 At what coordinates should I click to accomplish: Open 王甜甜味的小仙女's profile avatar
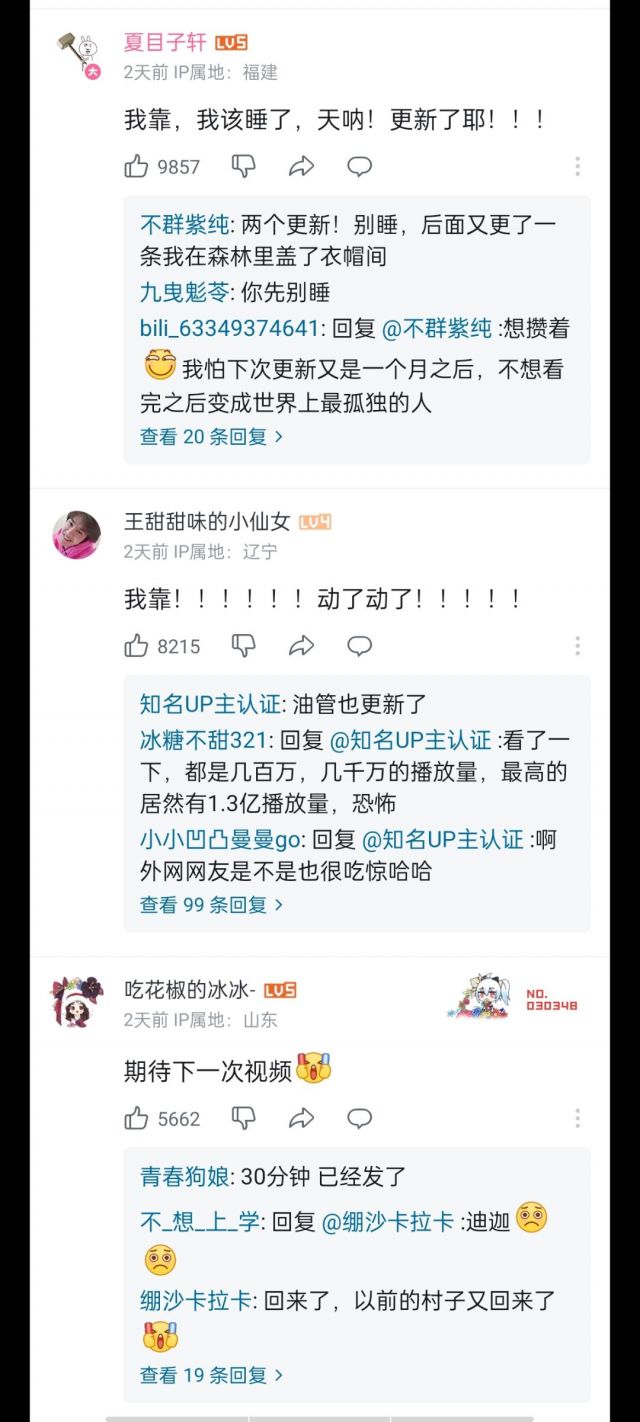pos(77,535)
